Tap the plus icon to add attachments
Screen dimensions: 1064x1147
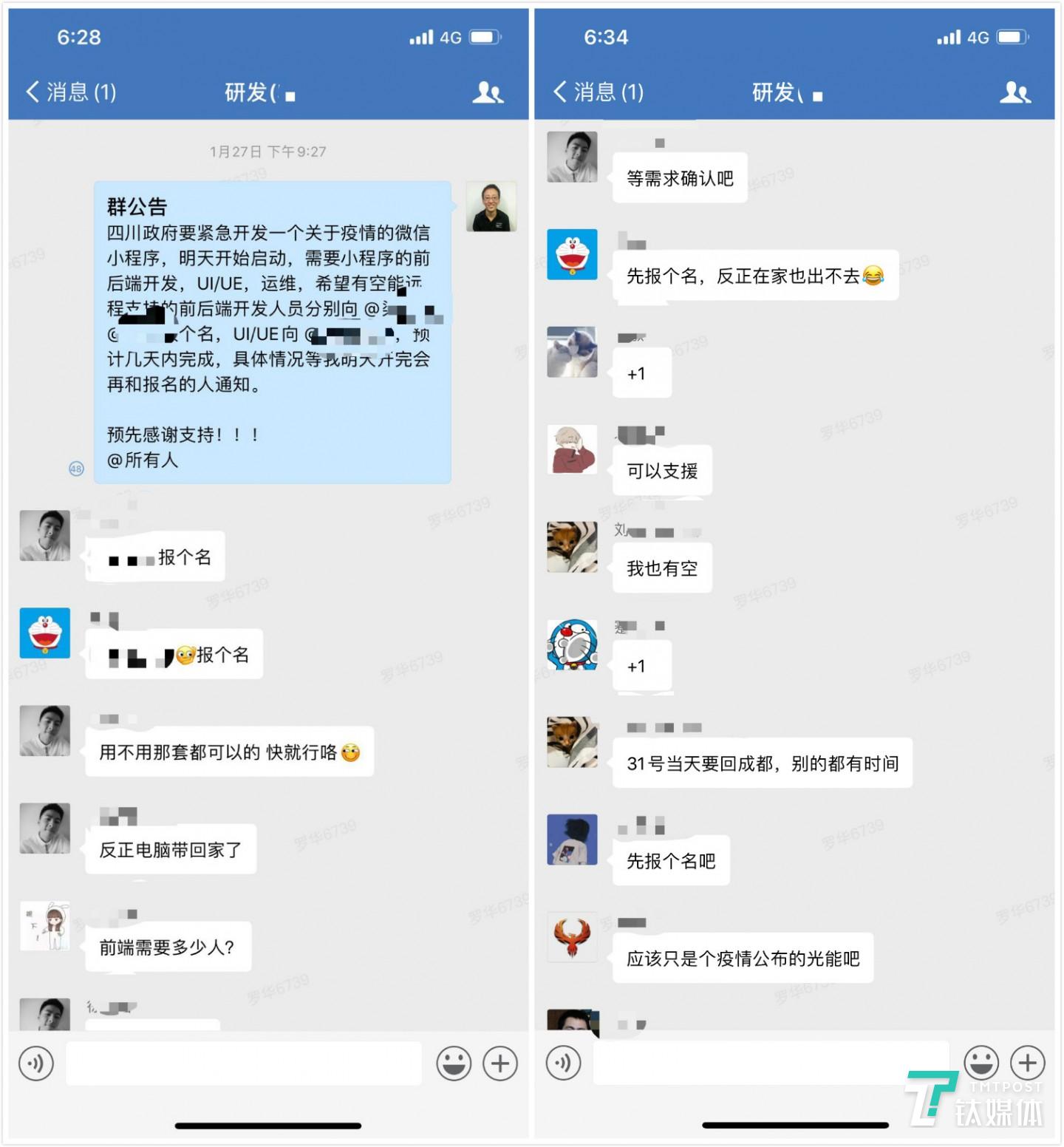[499, 1063]
